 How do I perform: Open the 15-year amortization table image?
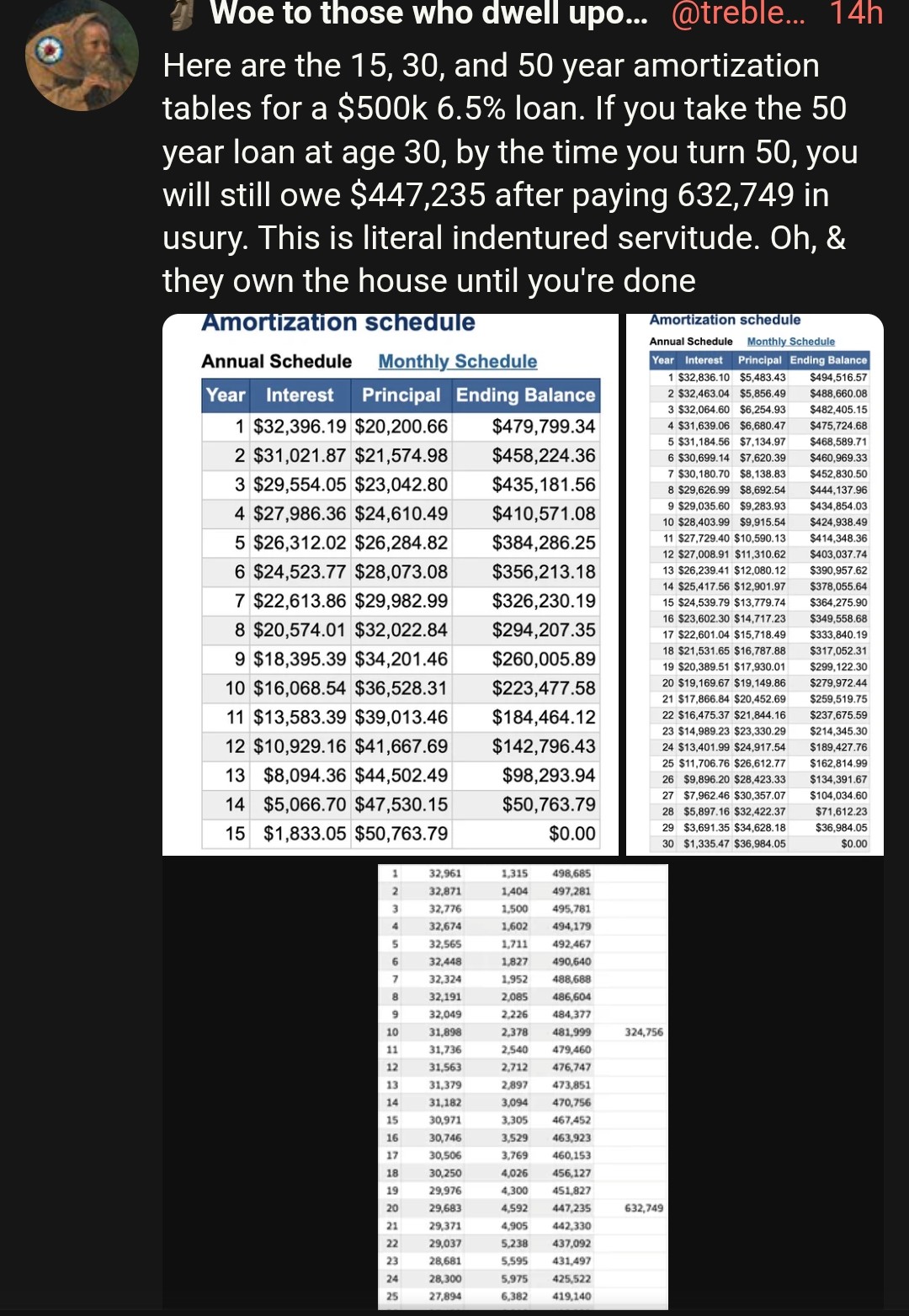pyautogui.click(x=391, y=585)
